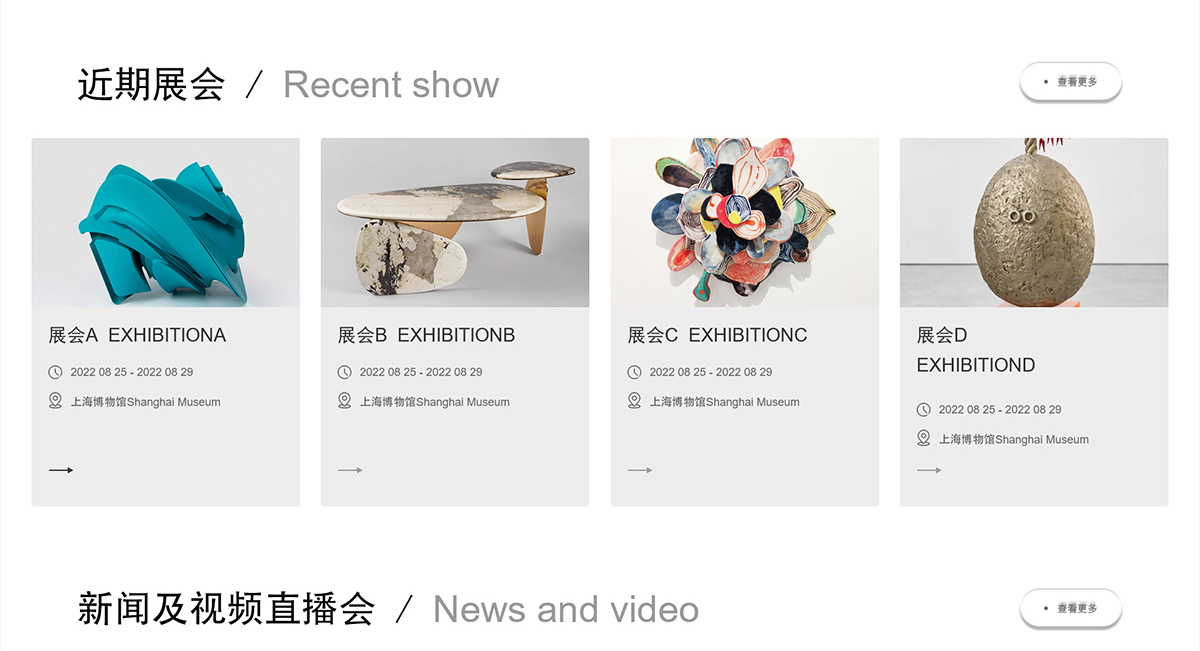Tap 查看更多 beside the Recent show heading
This screenshot has width=1200, height=651.
point(1070,82)
